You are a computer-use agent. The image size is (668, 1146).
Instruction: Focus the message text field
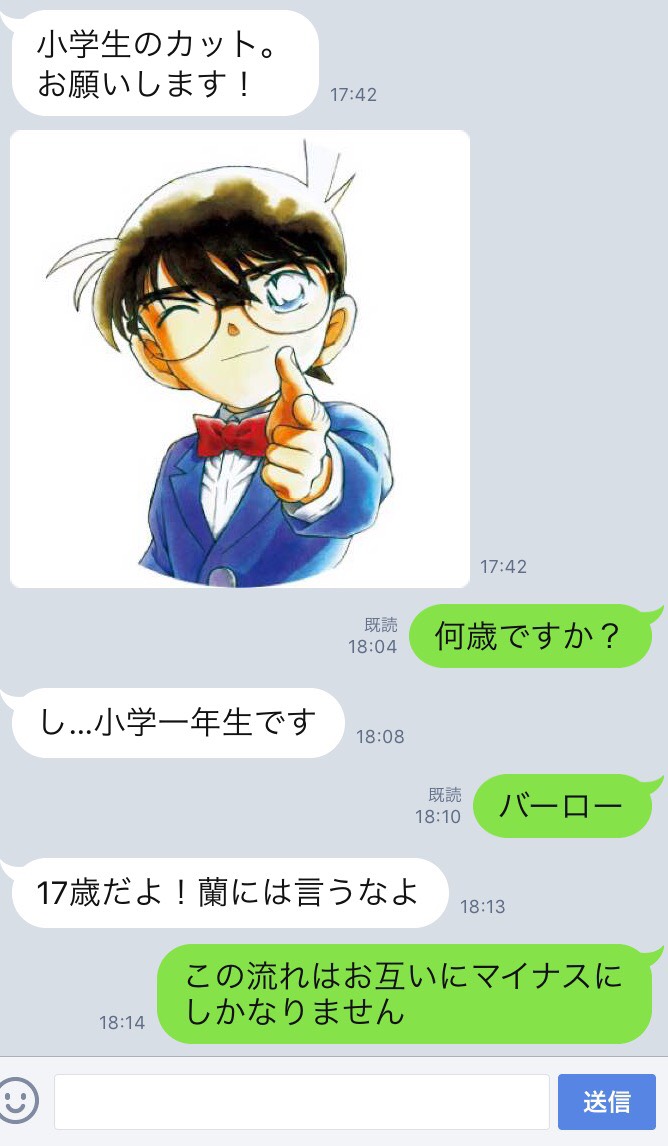(x=301, y=1101)
